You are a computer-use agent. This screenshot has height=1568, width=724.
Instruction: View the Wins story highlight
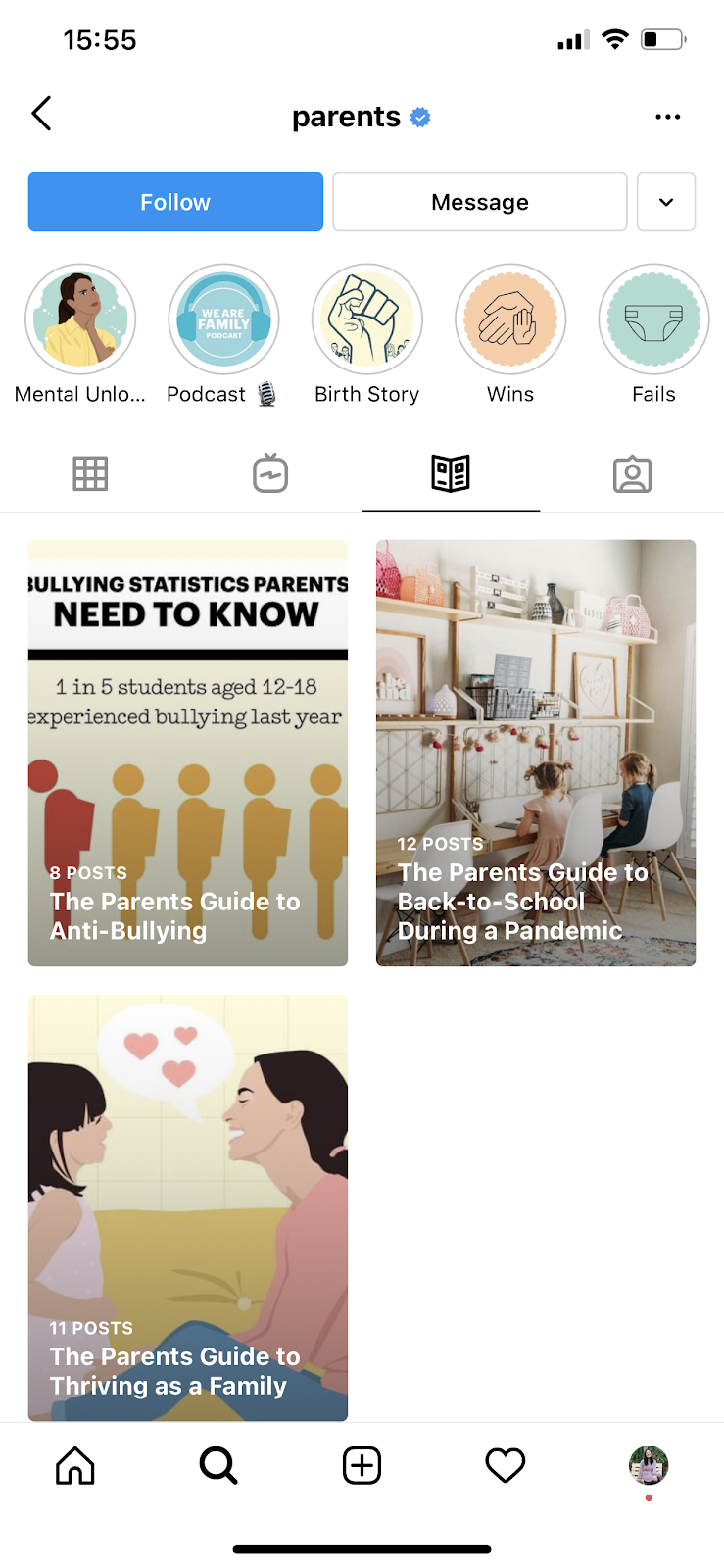(x=510, y=319)
